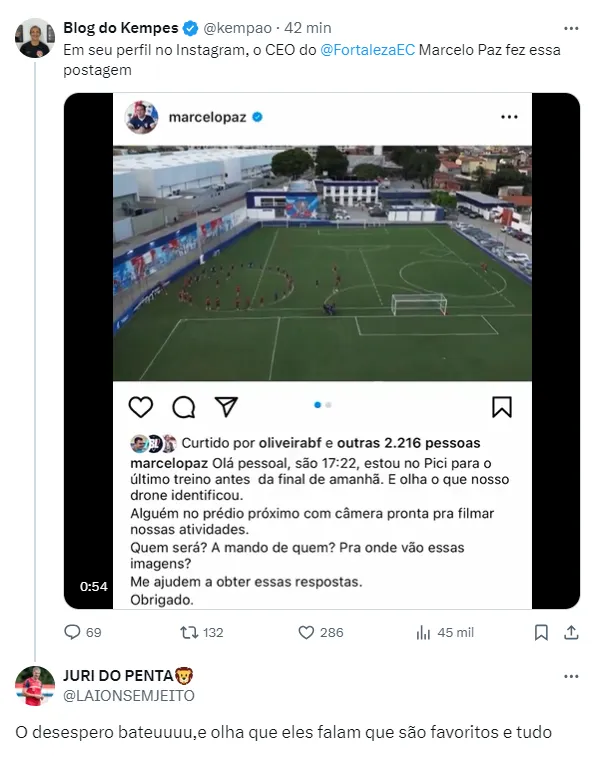Screen dimensions: 596x758
Task: Open the @FortalezaEC mention link
Action: pos(367,50)
